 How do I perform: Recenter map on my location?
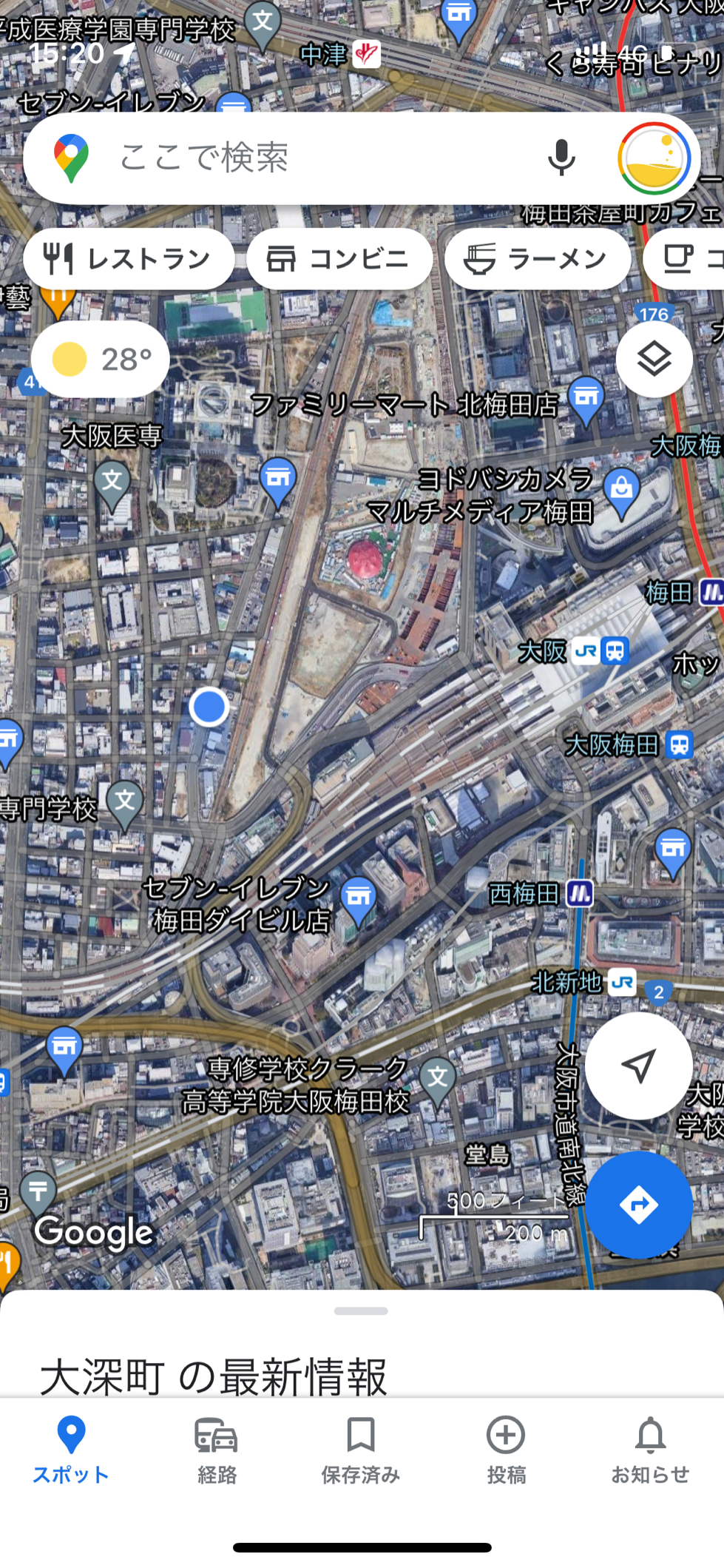639,1065
